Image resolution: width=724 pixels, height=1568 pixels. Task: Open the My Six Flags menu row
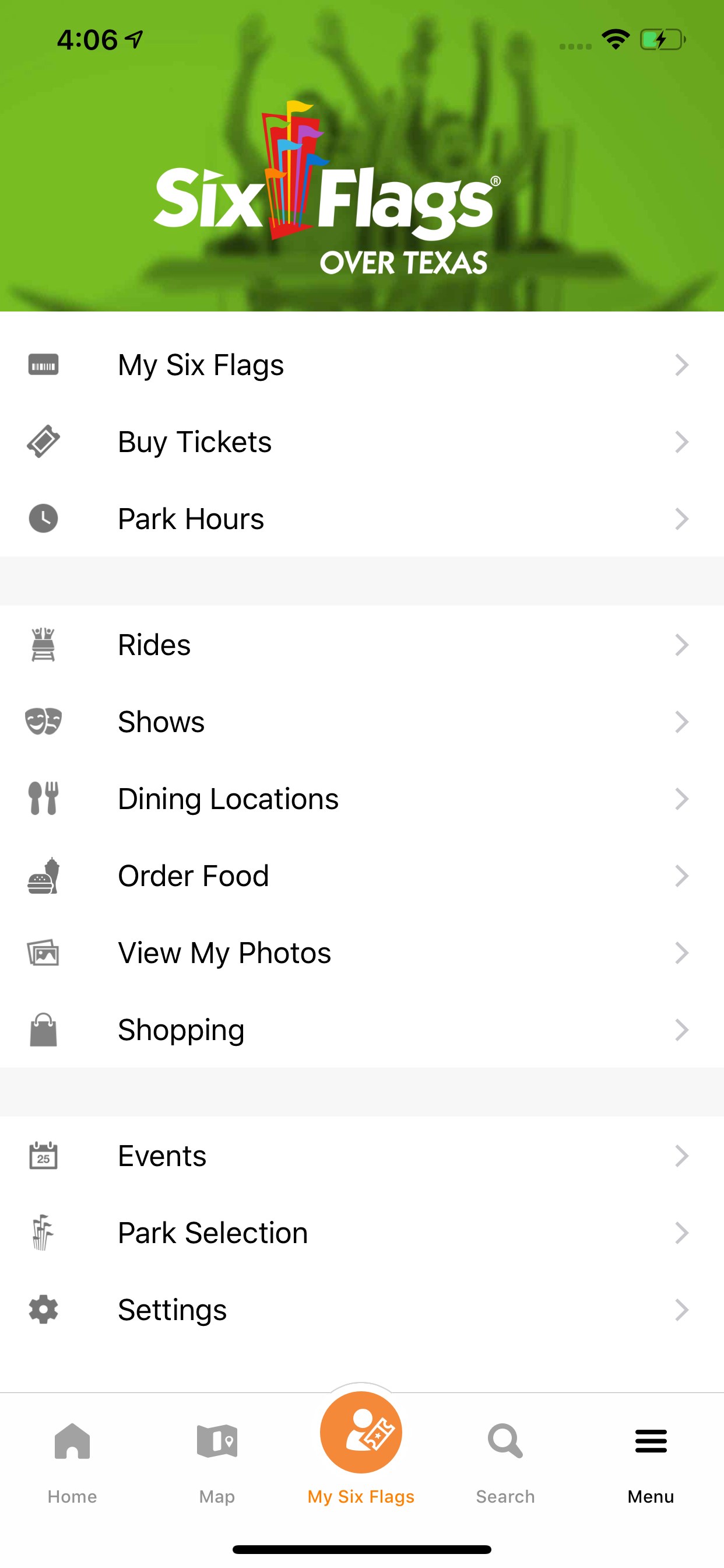click(361, 365)
